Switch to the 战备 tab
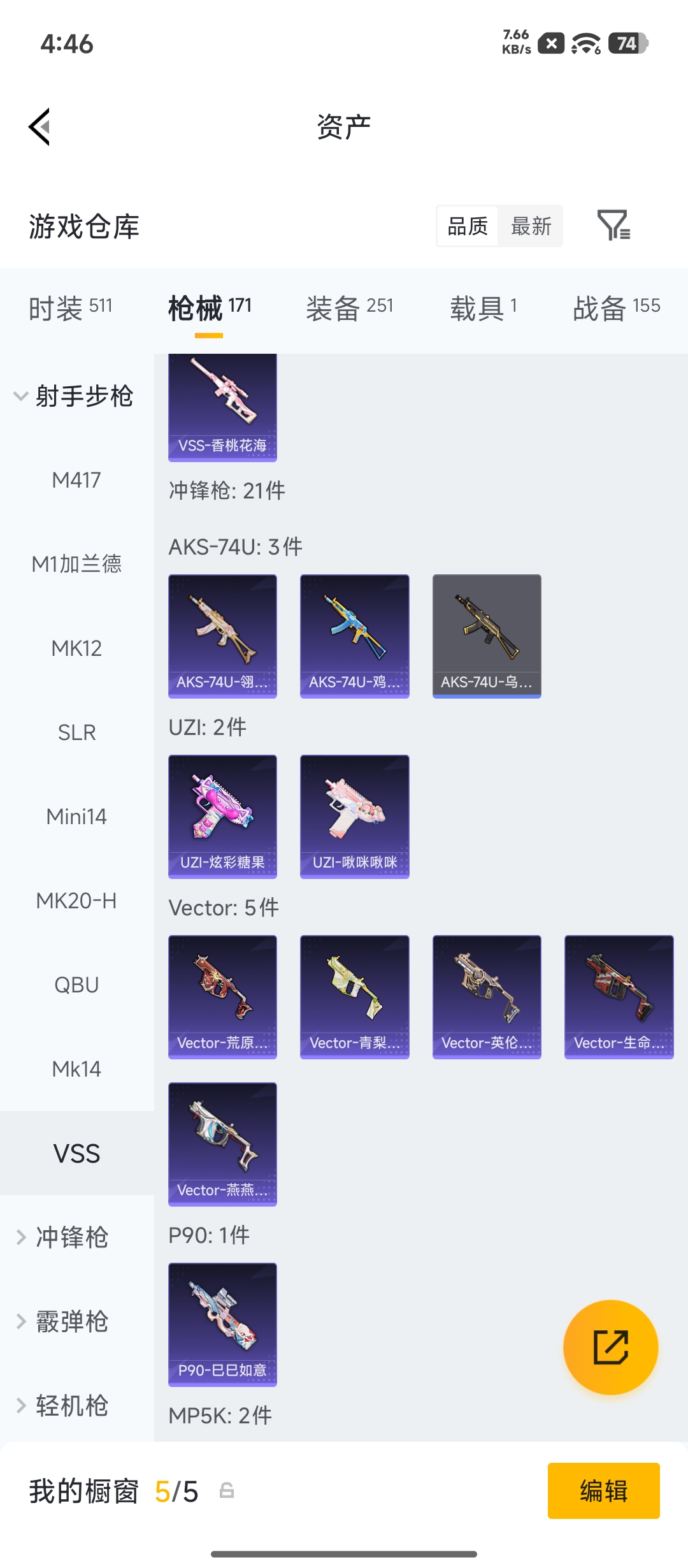688x1568 pixels. pyautogui.click(x=617, y=309)
